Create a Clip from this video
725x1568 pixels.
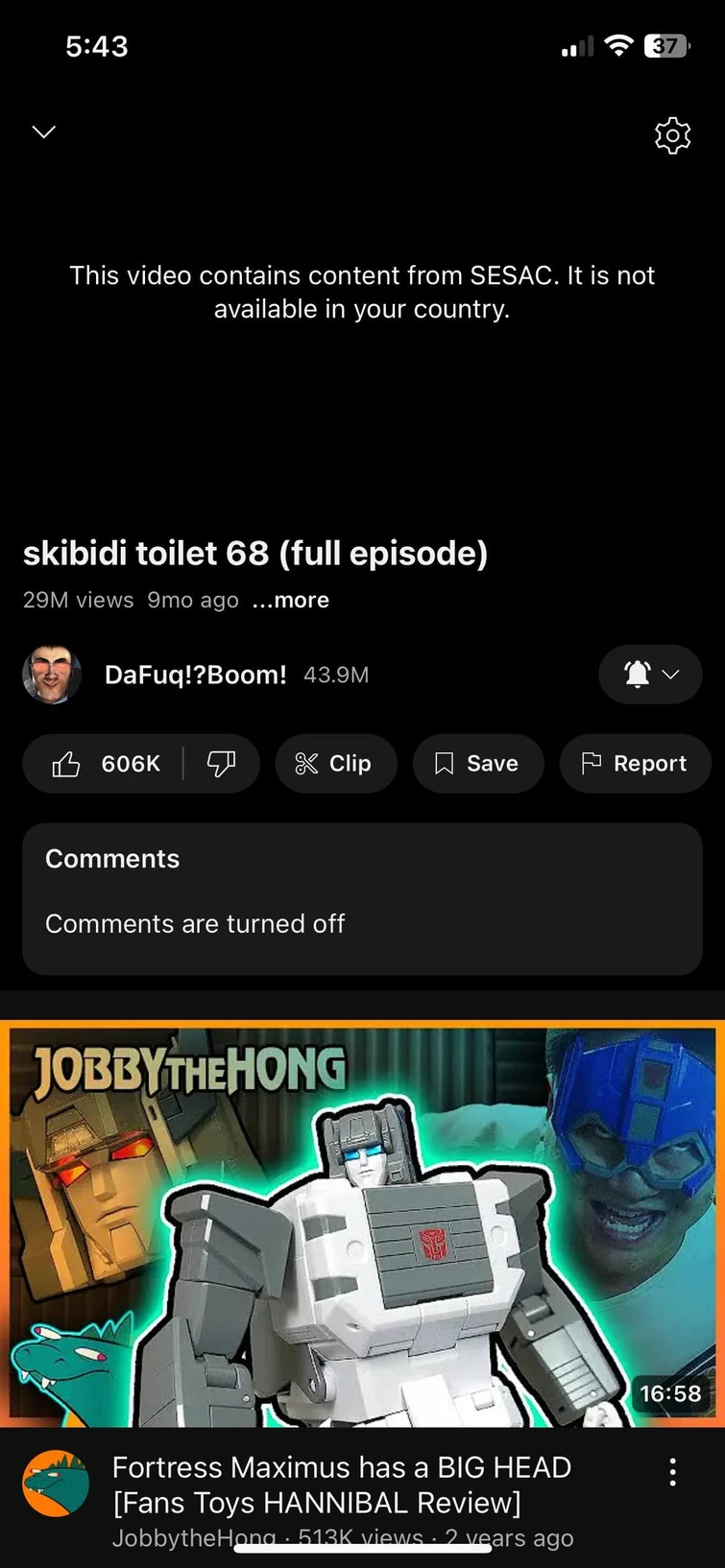[x=335, y=764]
